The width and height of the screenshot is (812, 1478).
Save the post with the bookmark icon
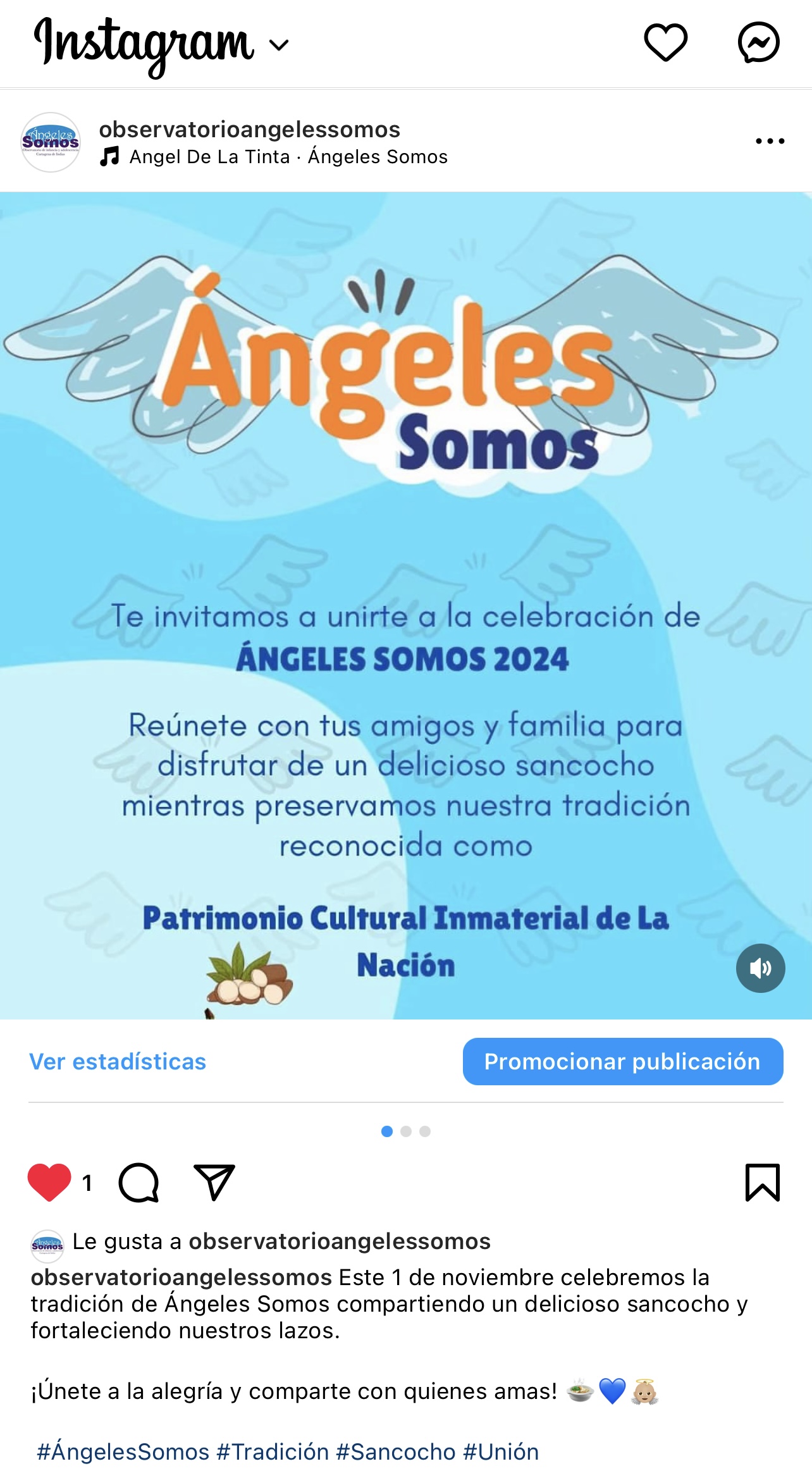pyautogui.click(x=762, y=1181)
